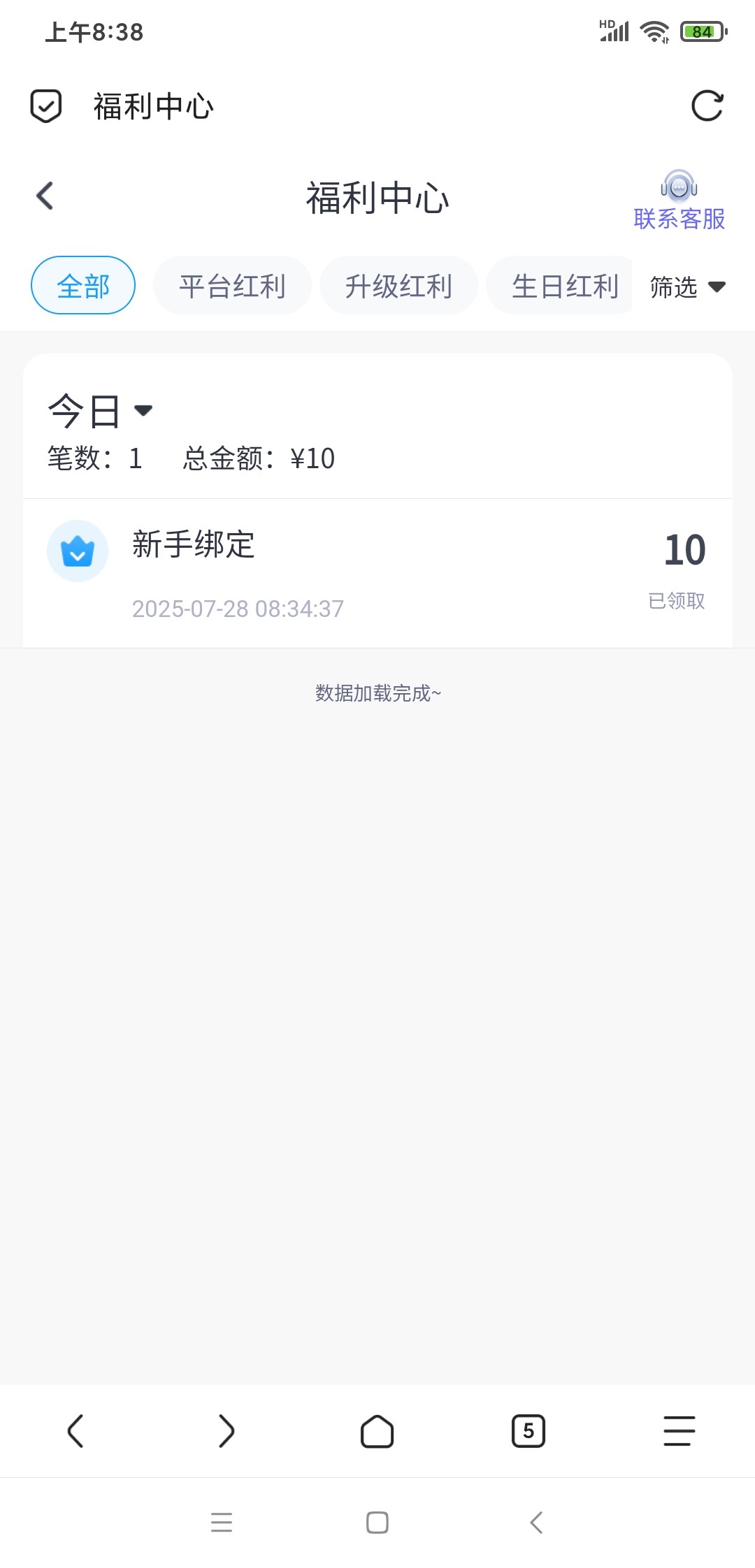Open the 筛选 filter dropdown
Screen dimensions: 755x1568
pos(687,286)
